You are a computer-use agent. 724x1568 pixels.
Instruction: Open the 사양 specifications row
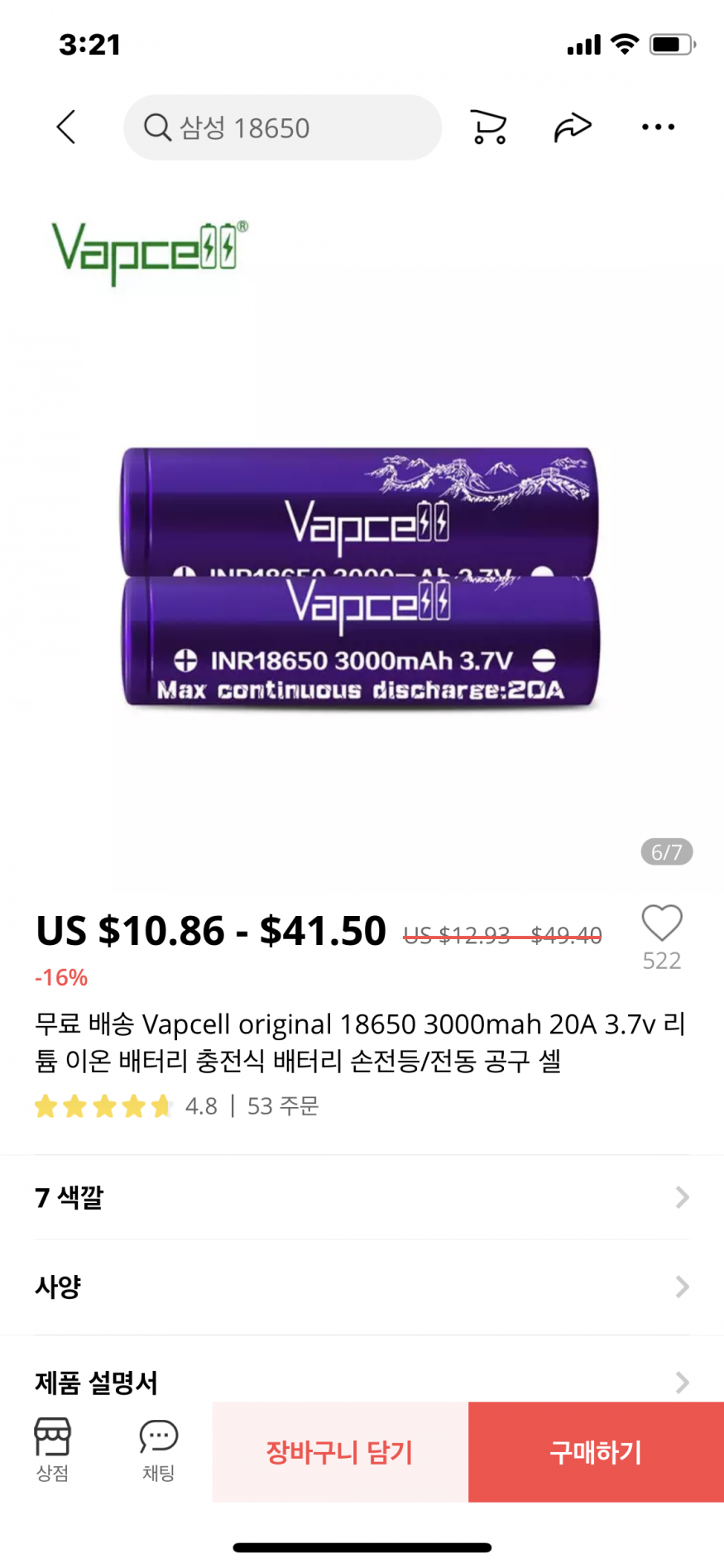pos(362,1287)
